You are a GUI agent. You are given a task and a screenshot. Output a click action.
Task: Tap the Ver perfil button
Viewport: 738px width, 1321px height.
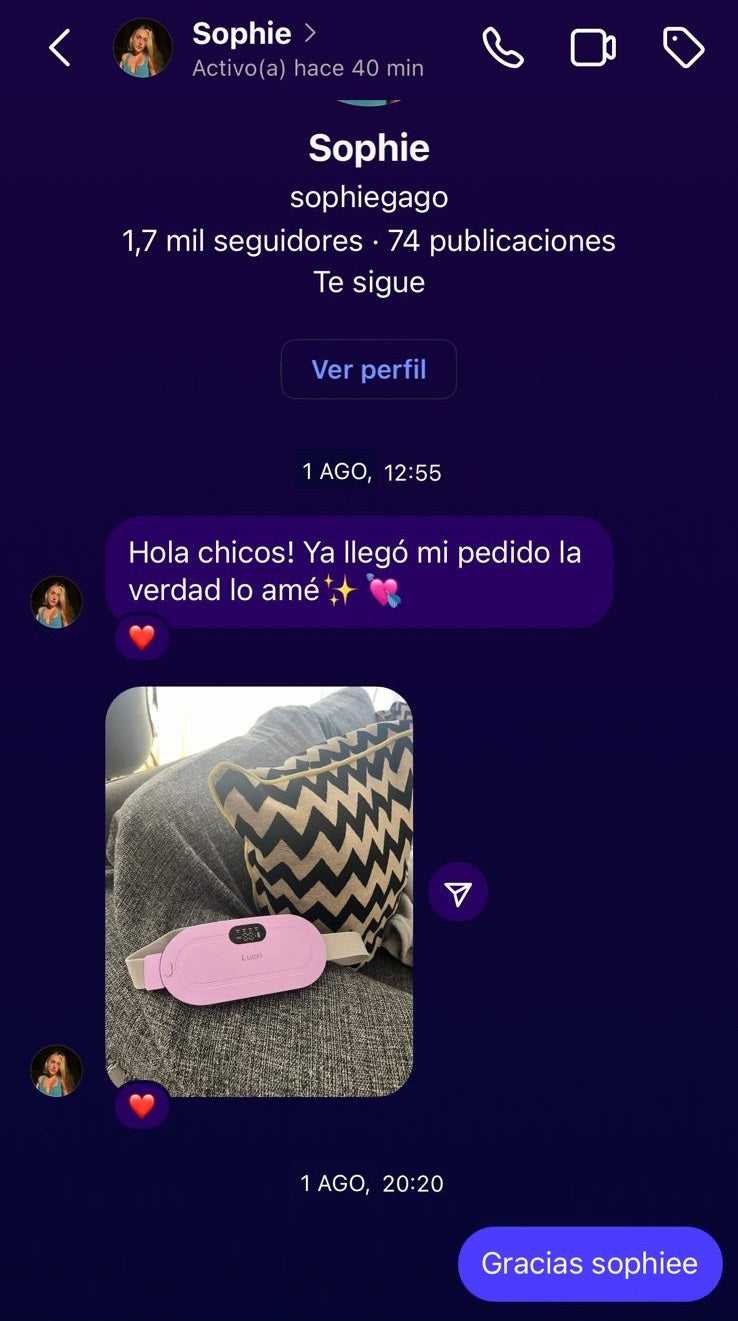point(368,370)
